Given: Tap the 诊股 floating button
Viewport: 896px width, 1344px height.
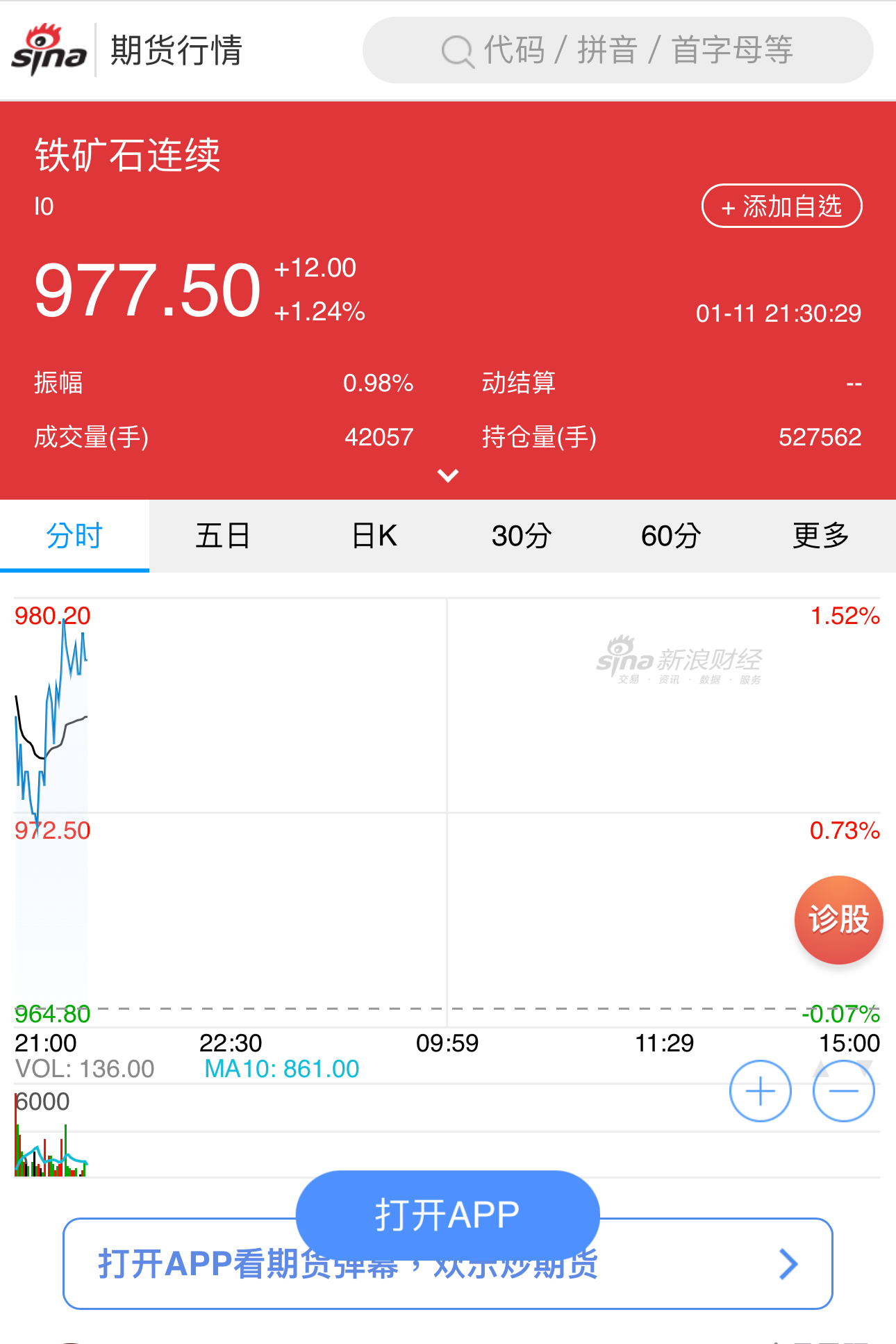Looking at the screenshot, I should pyautogui.click(x=838, y=919).
